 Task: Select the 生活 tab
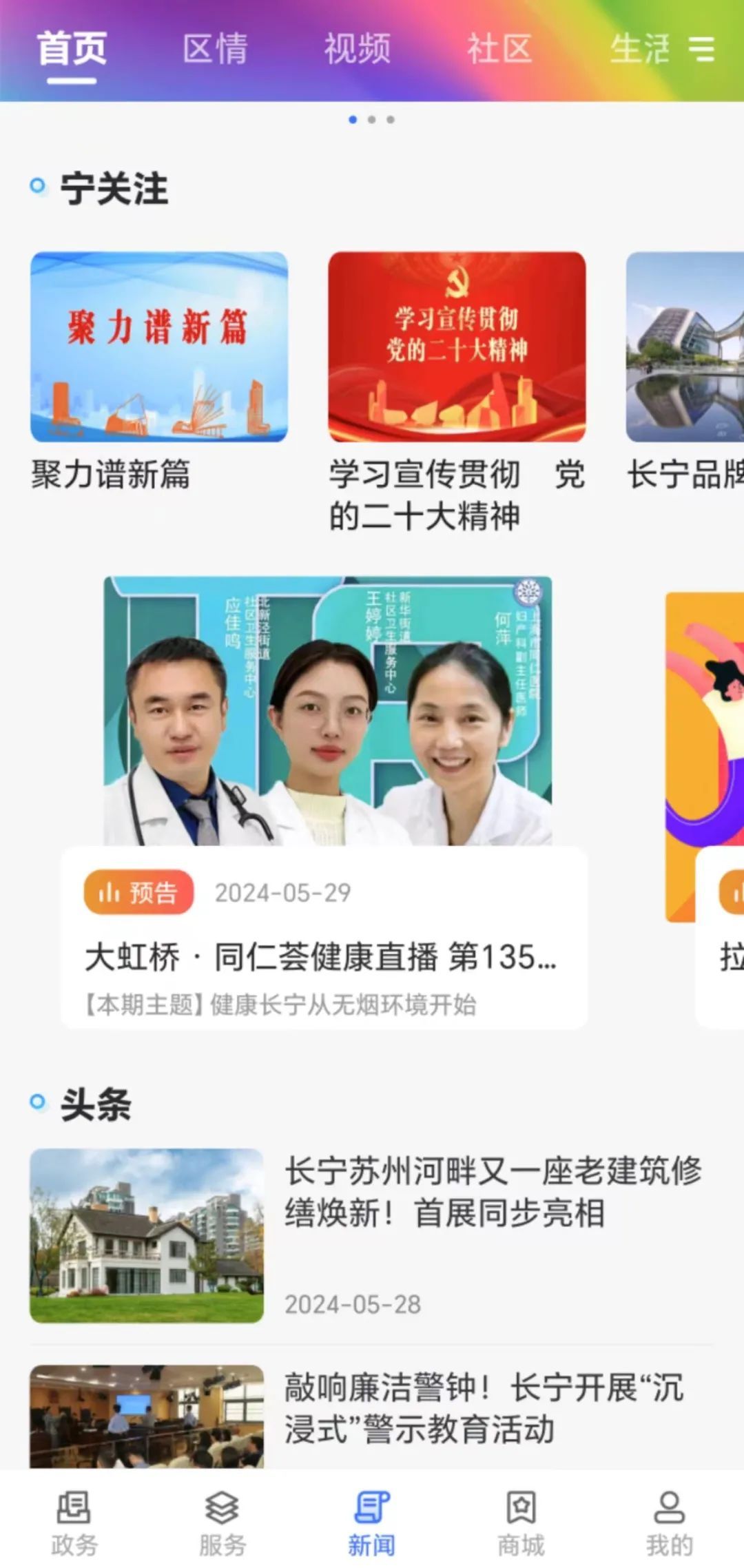(x=639, y=49)
